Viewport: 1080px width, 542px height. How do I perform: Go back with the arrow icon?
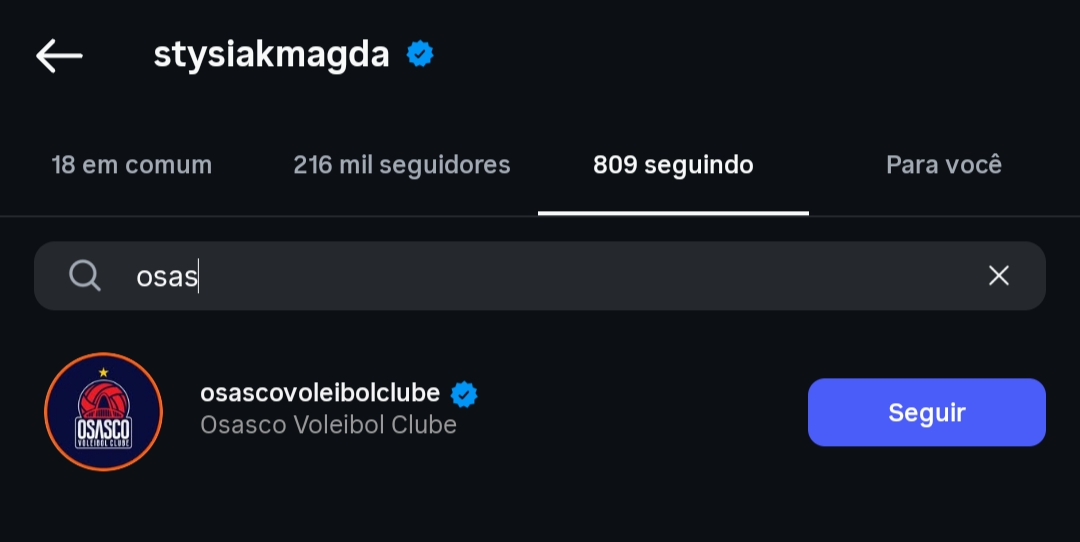(x=59, y=55)
